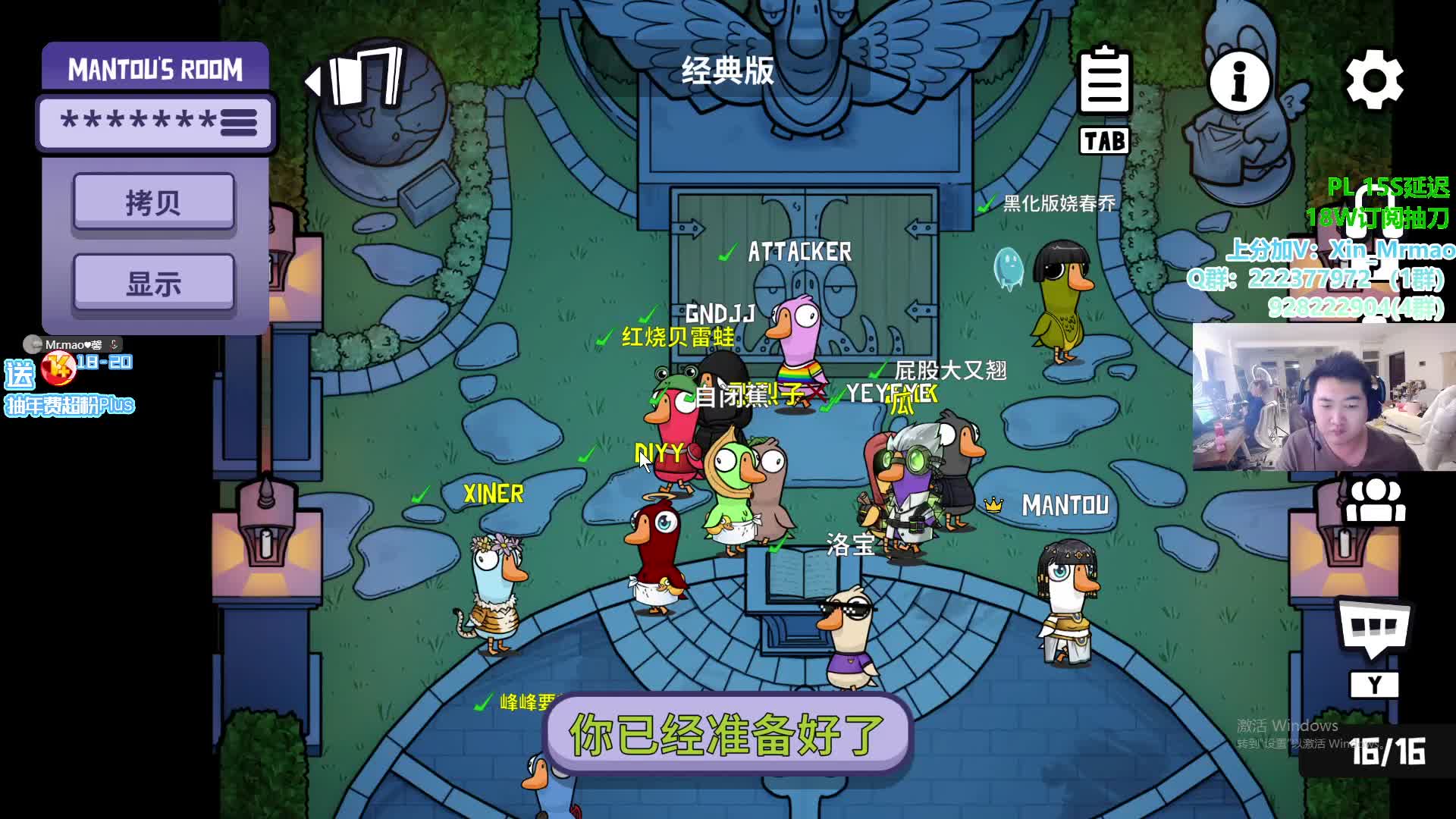Reveal the room code with 显示
The height and width of the screenshot is (819, 1456).
pyautogui.click(x=154, y=284)
